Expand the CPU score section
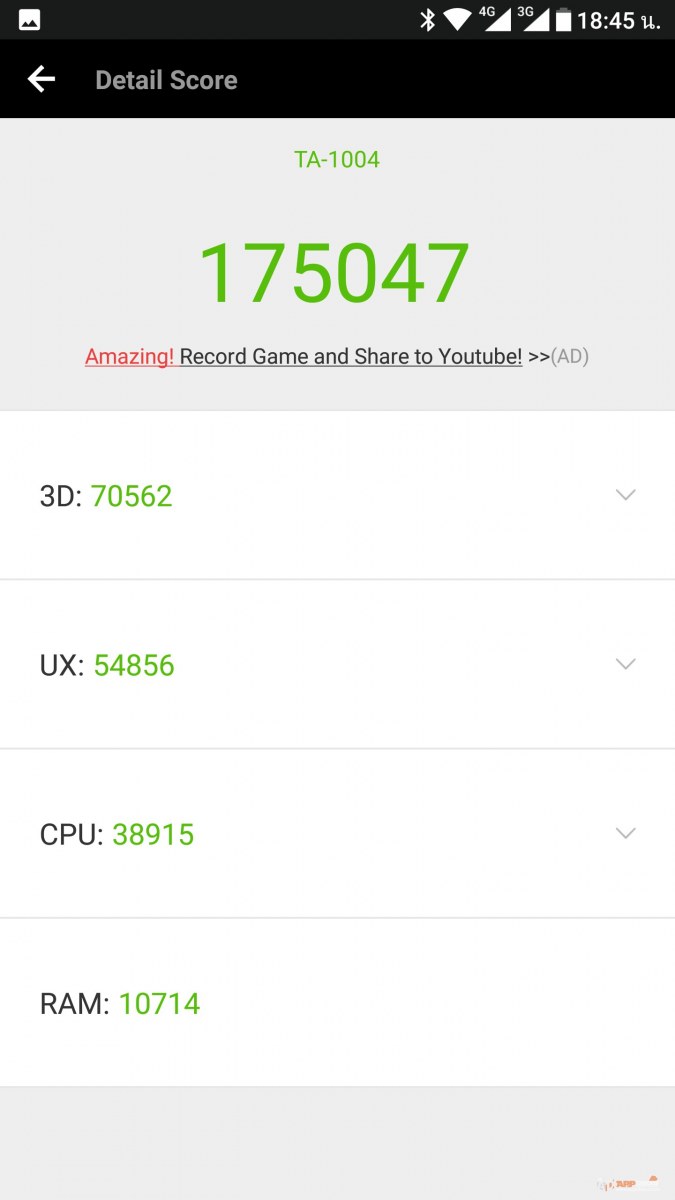The image size is (675, 1200). [x=337, y=833]
